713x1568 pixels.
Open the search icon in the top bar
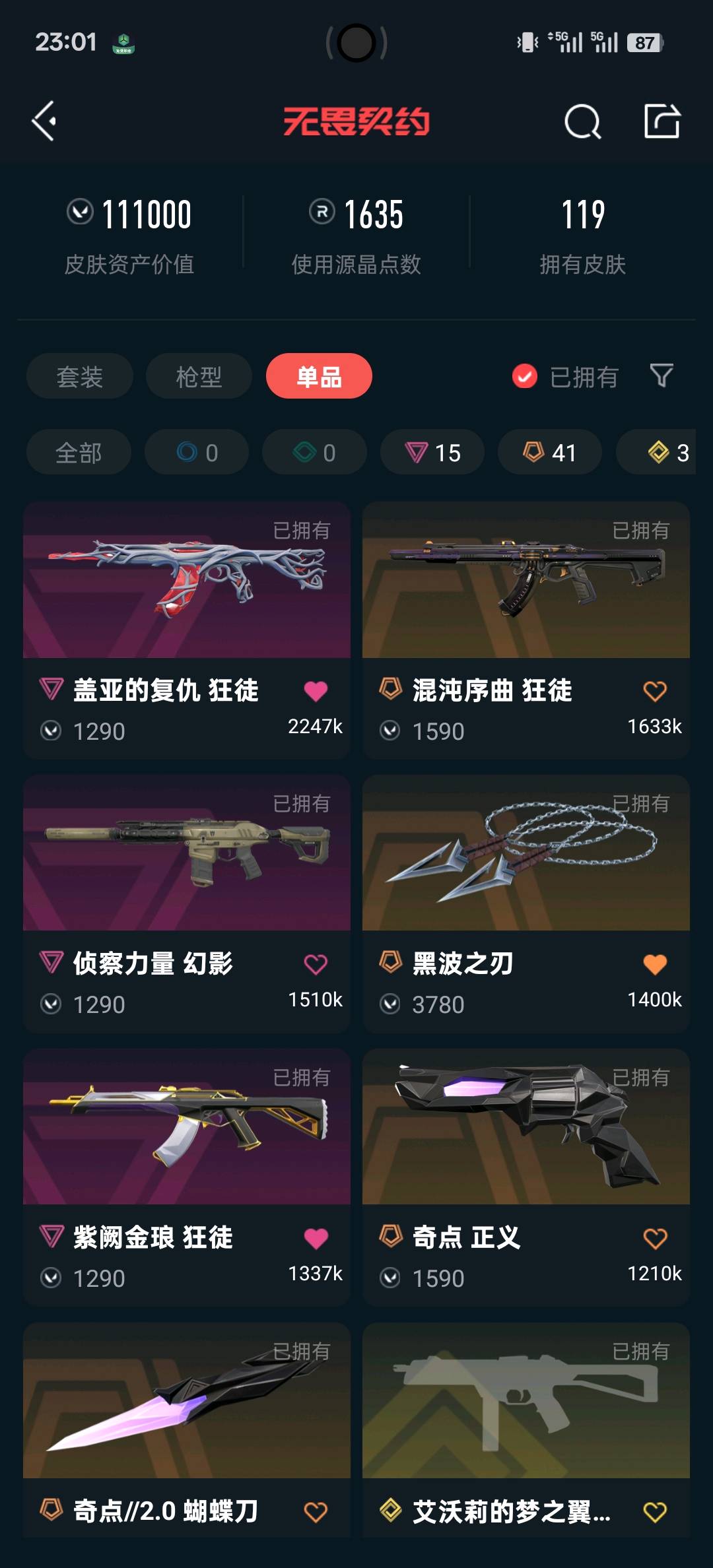[x=582, y=121]
